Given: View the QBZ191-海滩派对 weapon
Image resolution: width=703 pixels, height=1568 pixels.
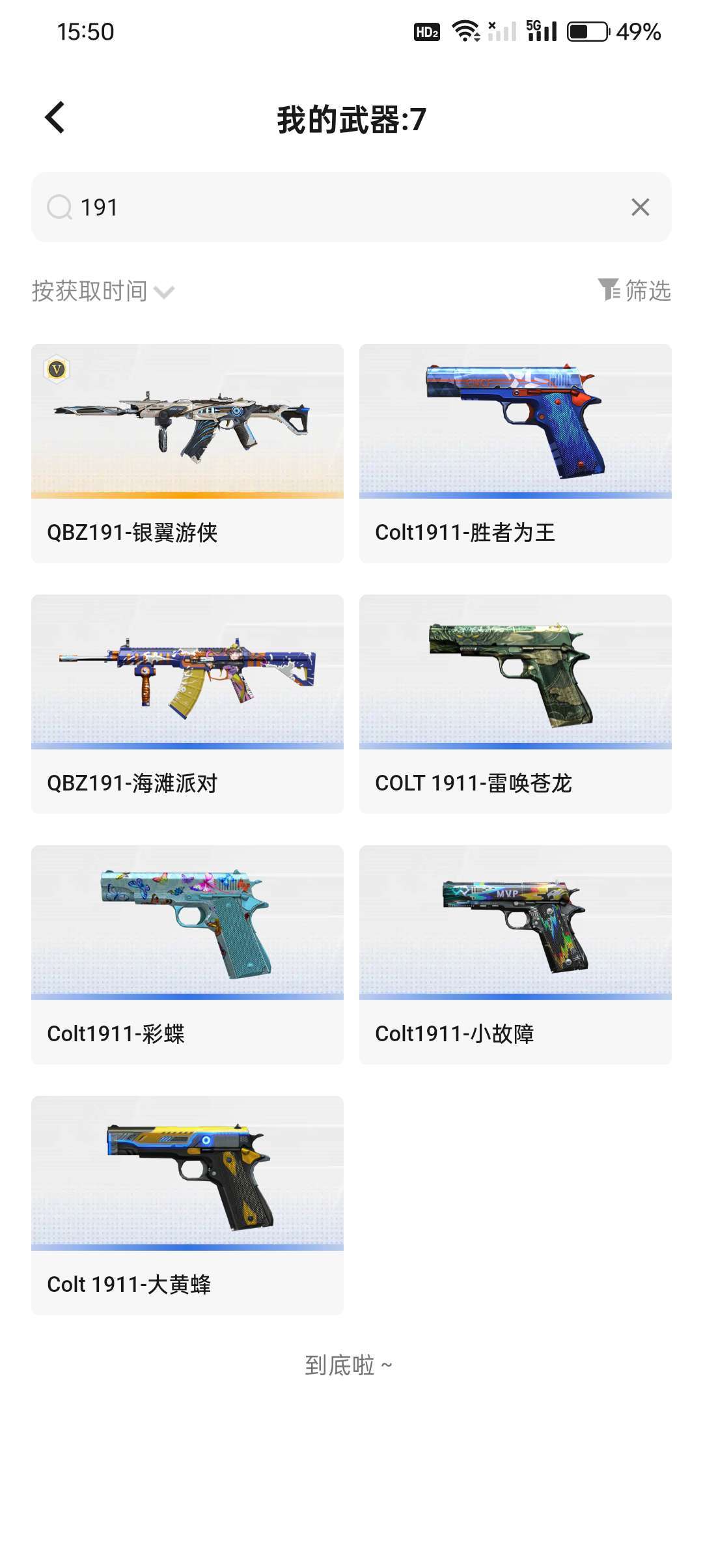Looking at the screenshot, I should pos(187,703).
